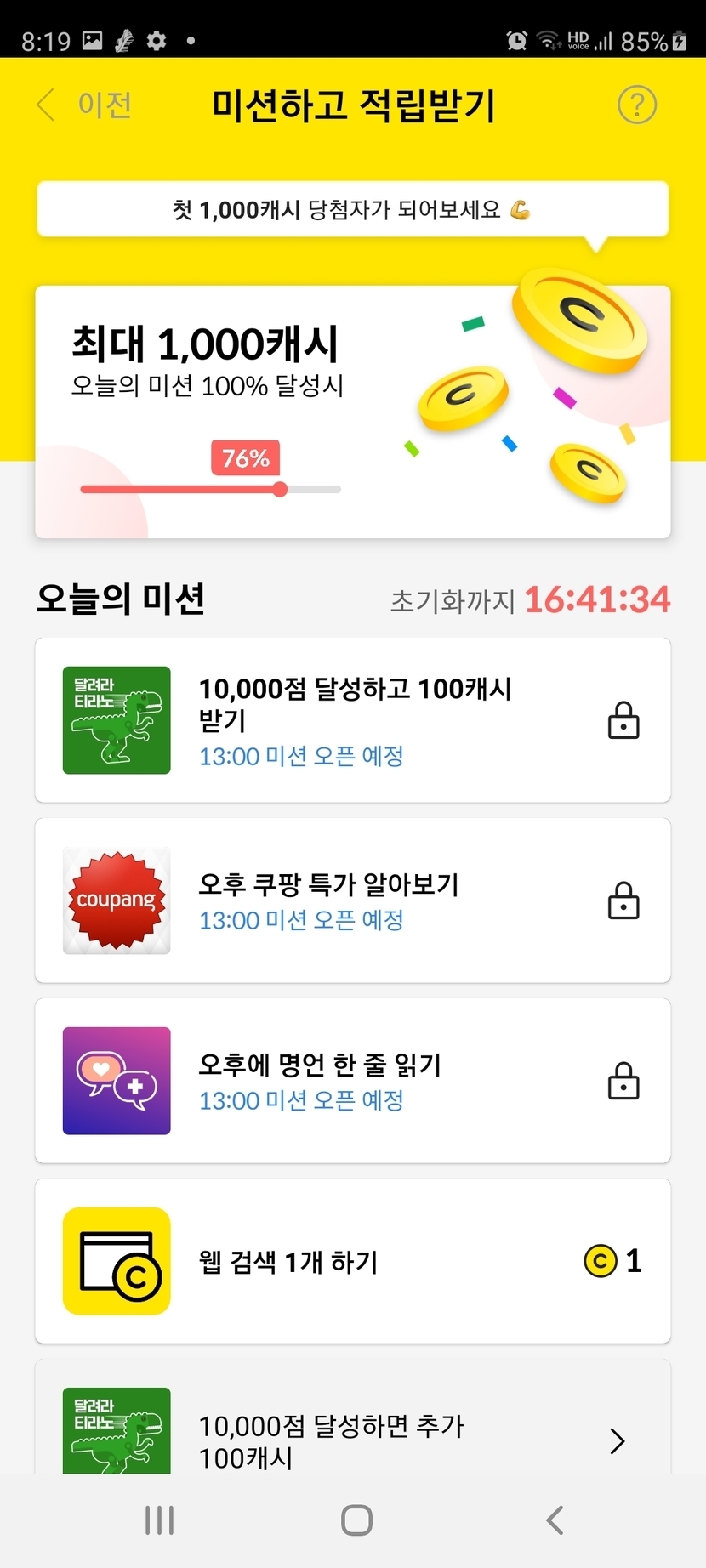The height and width of the screenshot is (1568, 706).
Task: Open 10,000점 달성하면 추가 100캐시 mission
Action: [352, 1429]
